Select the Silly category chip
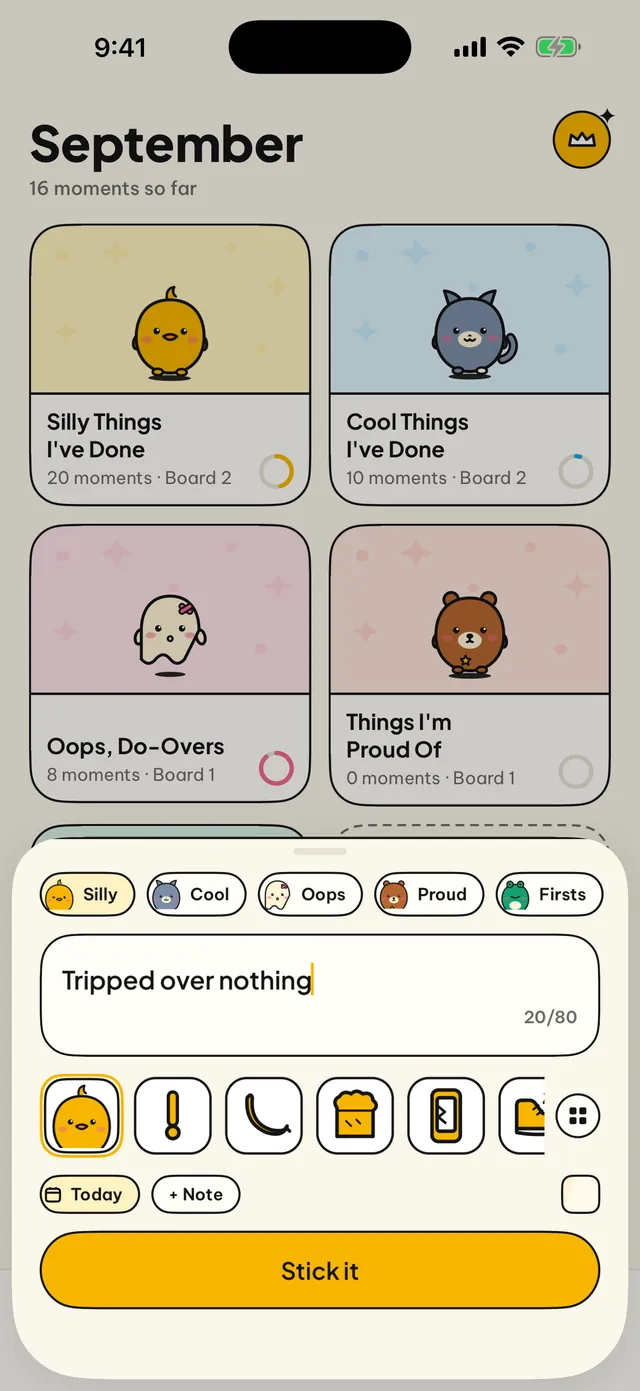640x1391 pixels. click(86, 895)
